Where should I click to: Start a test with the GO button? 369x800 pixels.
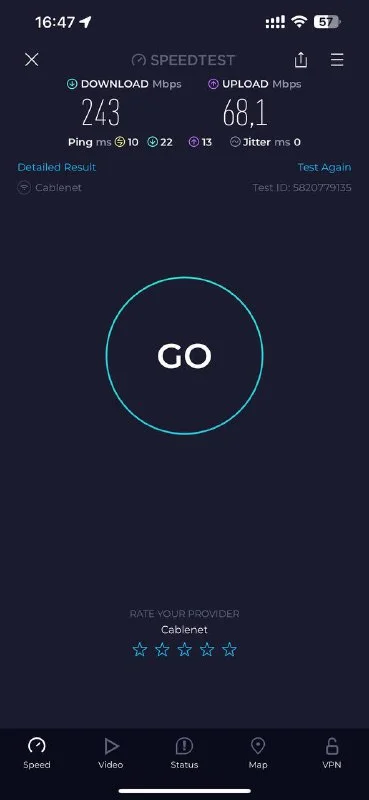[x=184, y=356]
